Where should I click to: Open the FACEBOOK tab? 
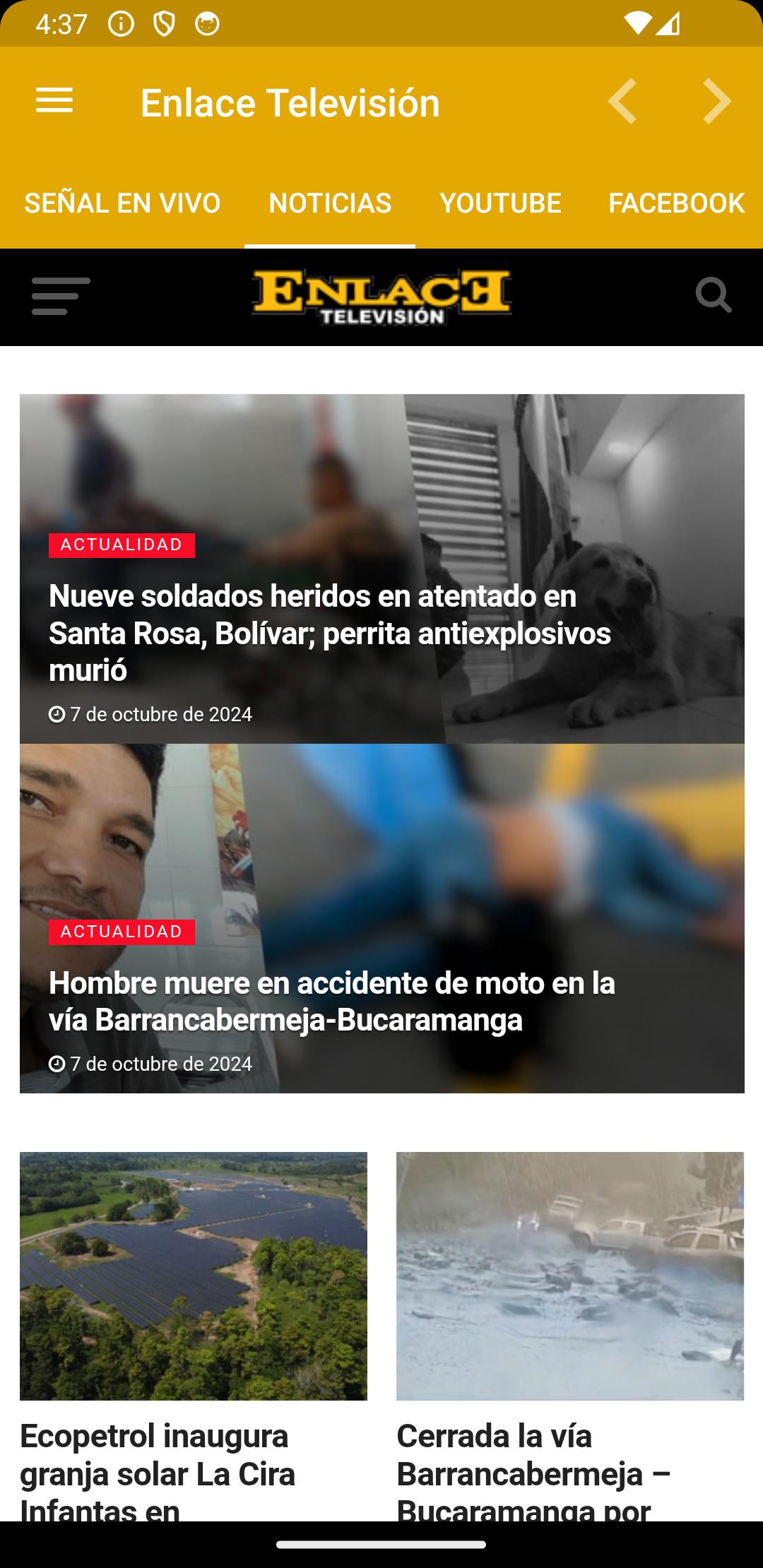(675, 203)
